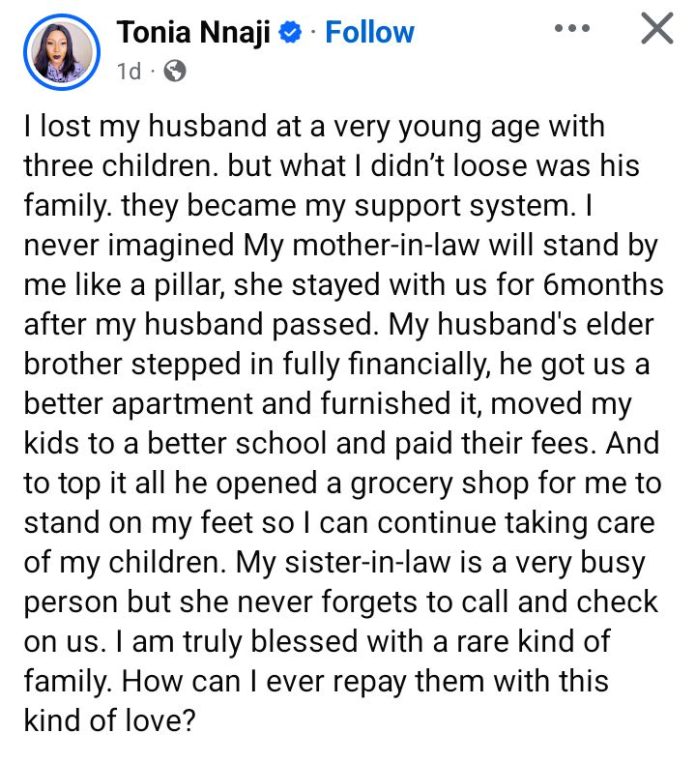Open the three-dot post options menu
Screen dimensions: 696x763
click(x=571, y=30)
